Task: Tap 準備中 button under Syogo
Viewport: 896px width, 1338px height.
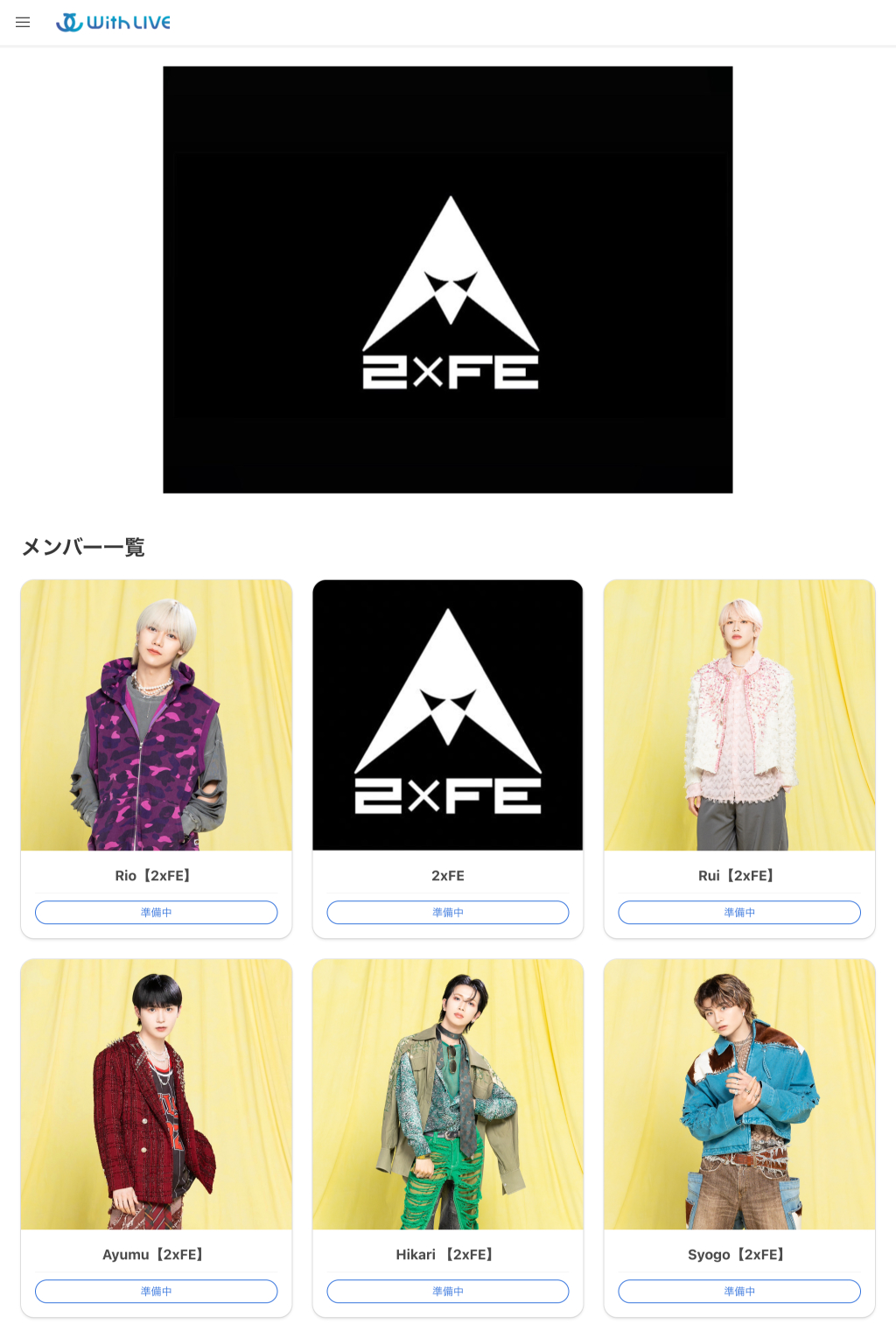Action: (x=738, y=1291)
